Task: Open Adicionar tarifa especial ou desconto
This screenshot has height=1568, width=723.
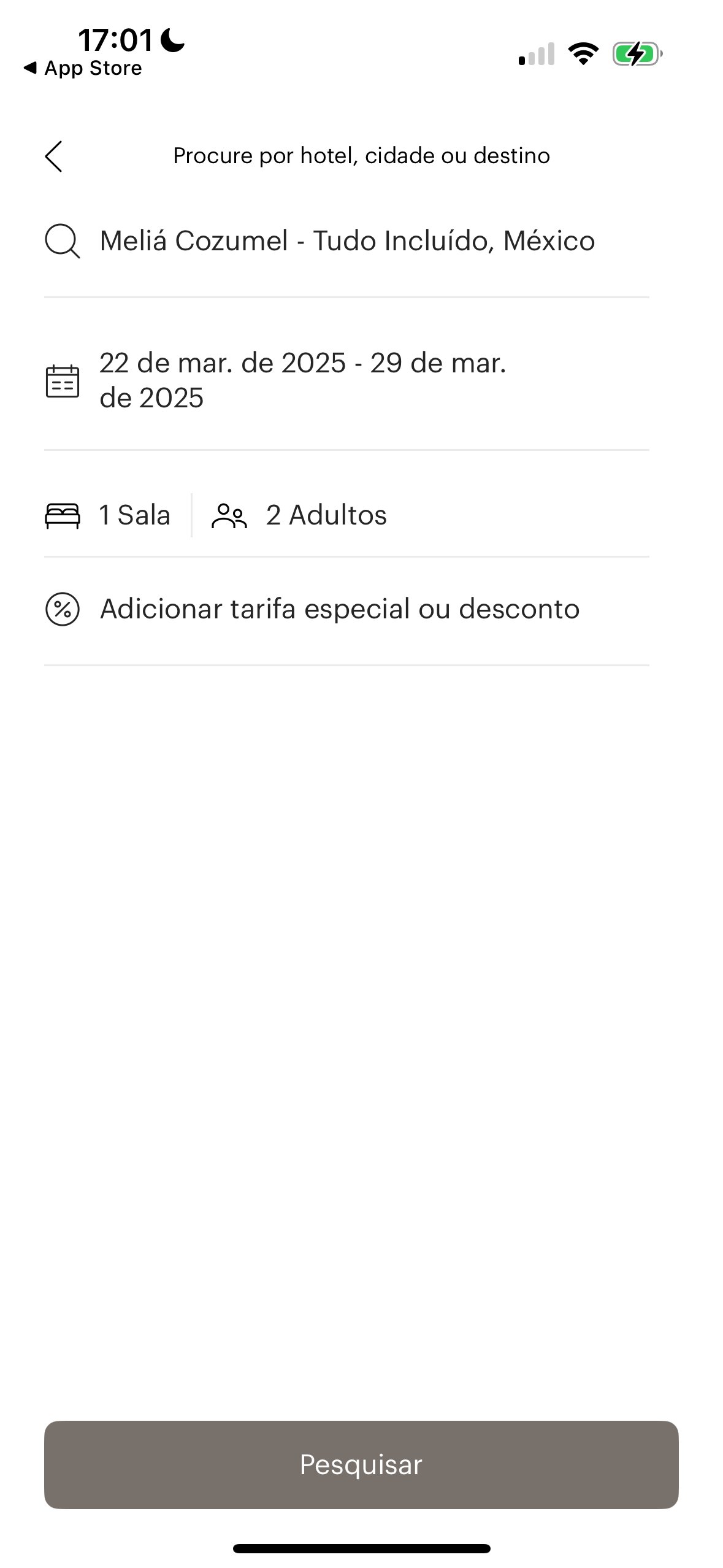Action: pos(346,610)
